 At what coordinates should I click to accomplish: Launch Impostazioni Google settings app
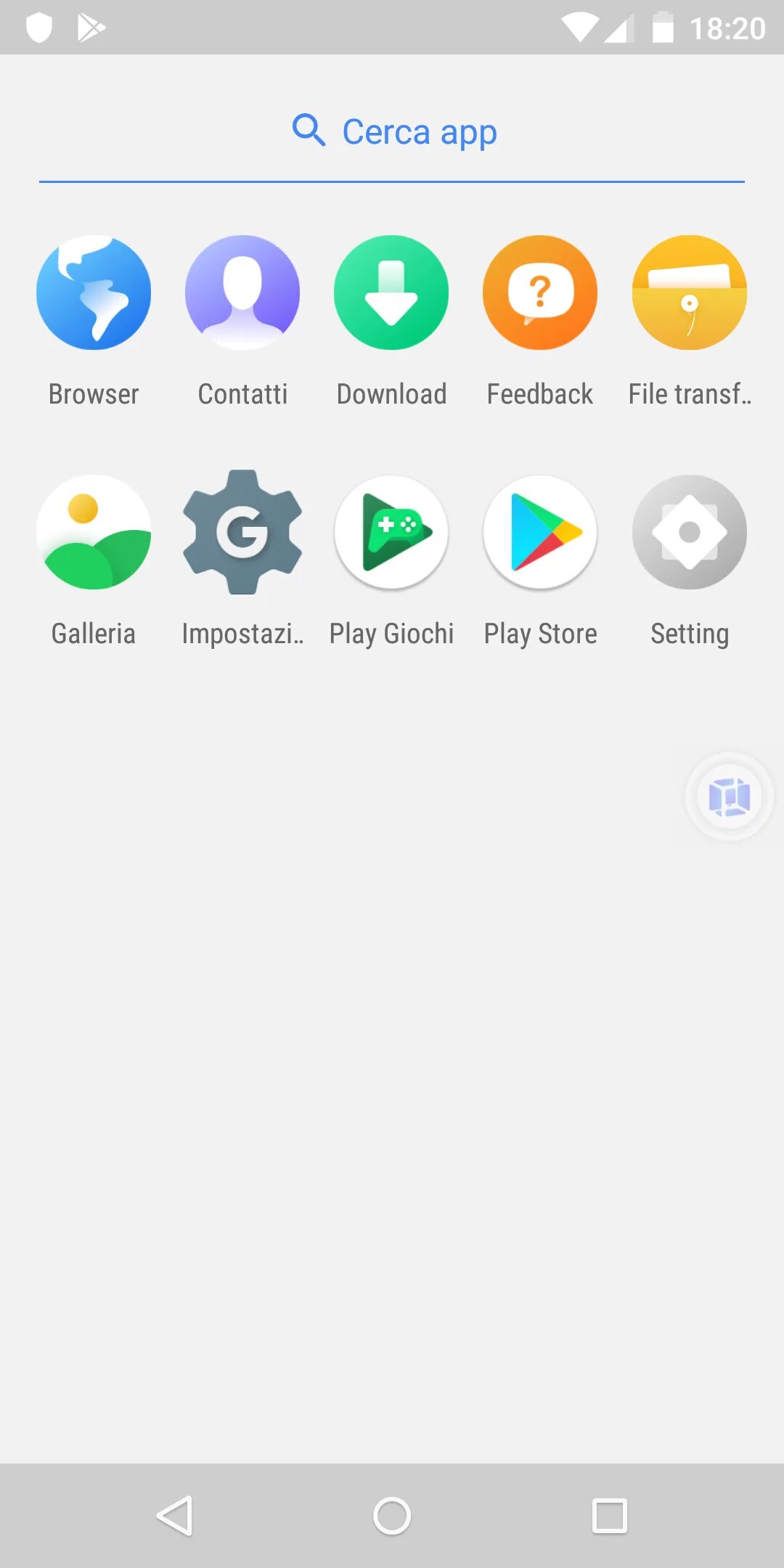coord(242,532)
